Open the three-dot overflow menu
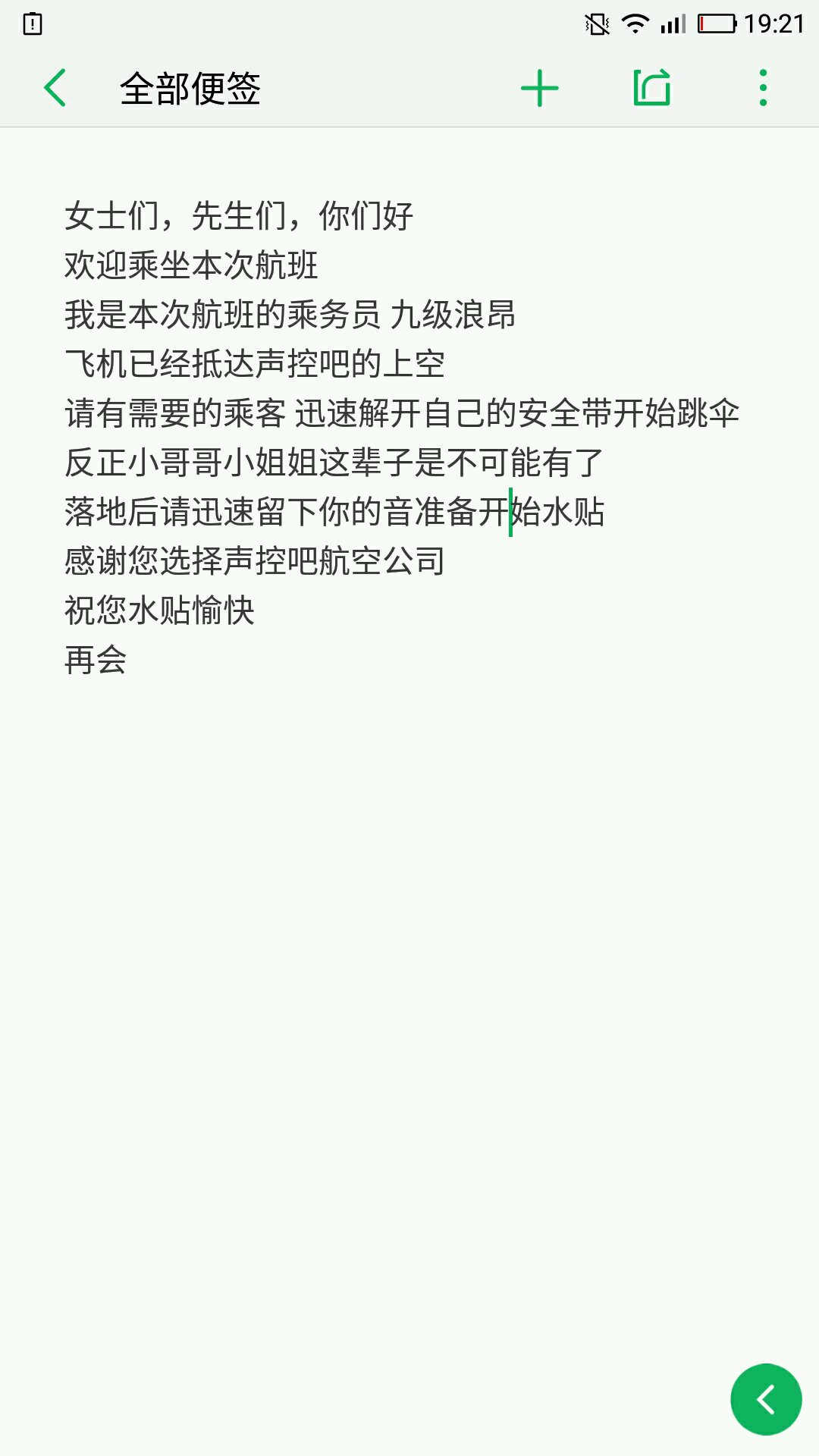The image size is (819, 1456). click(x=763, y=88)
